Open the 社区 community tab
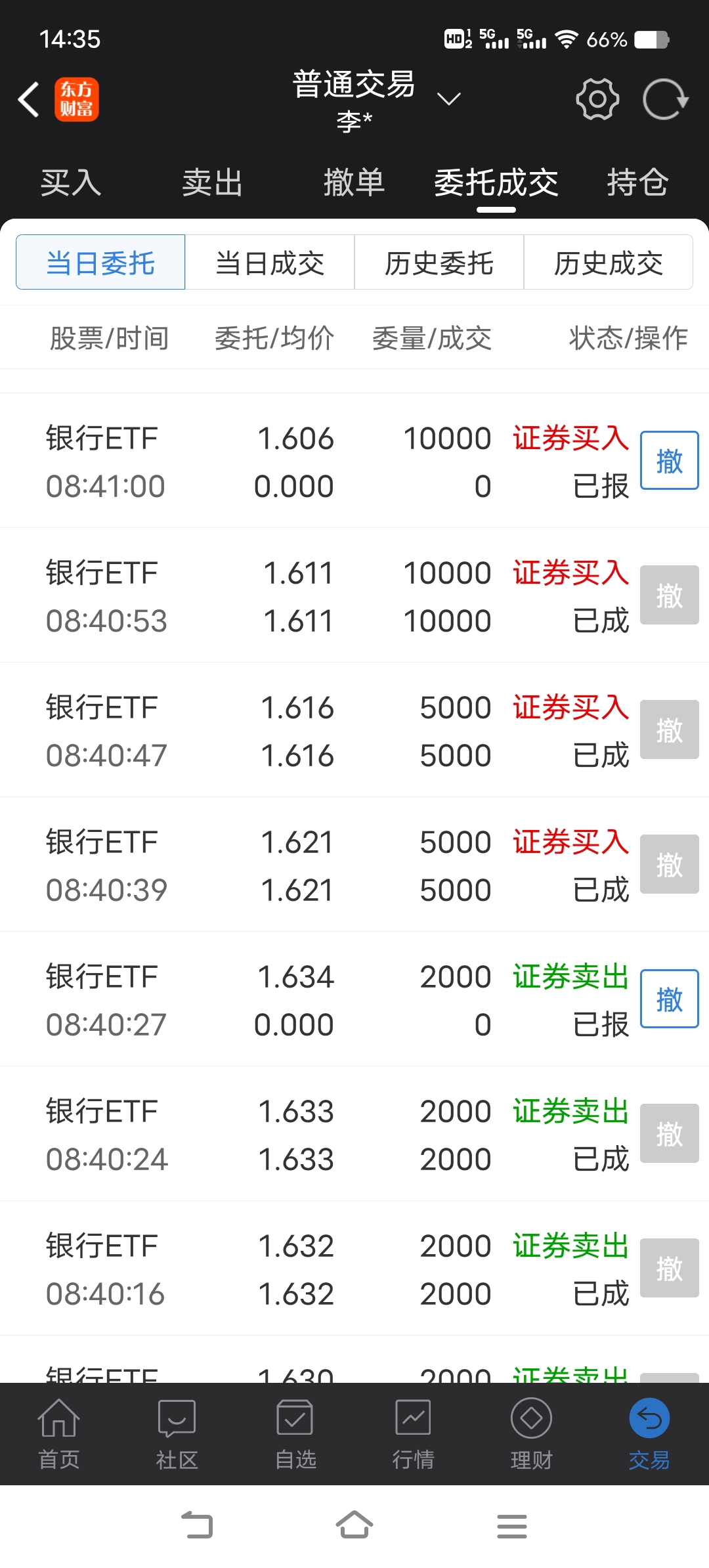The width and height of the screenshot is (709, 1568). click(x=177, y=1434)
